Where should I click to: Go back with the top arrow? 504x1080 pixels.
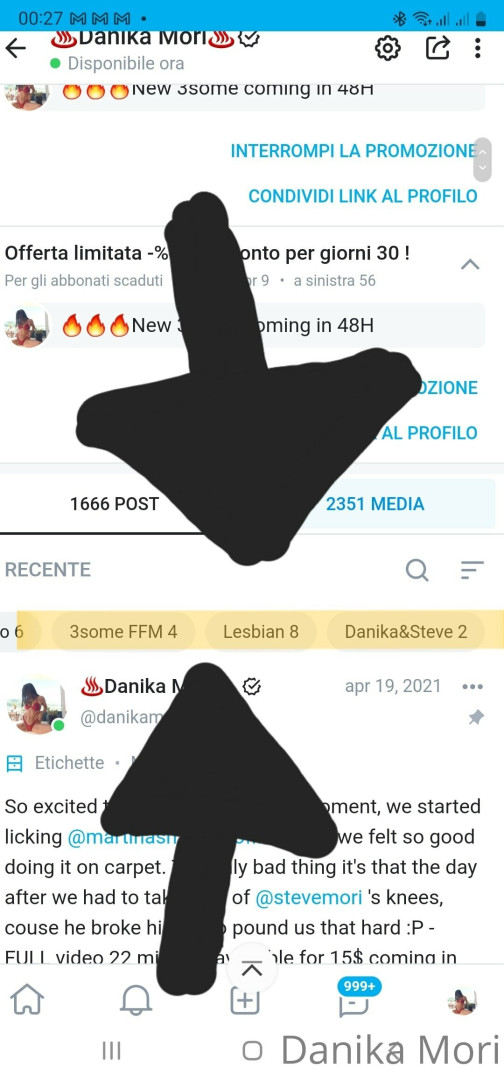click(15, 48)
